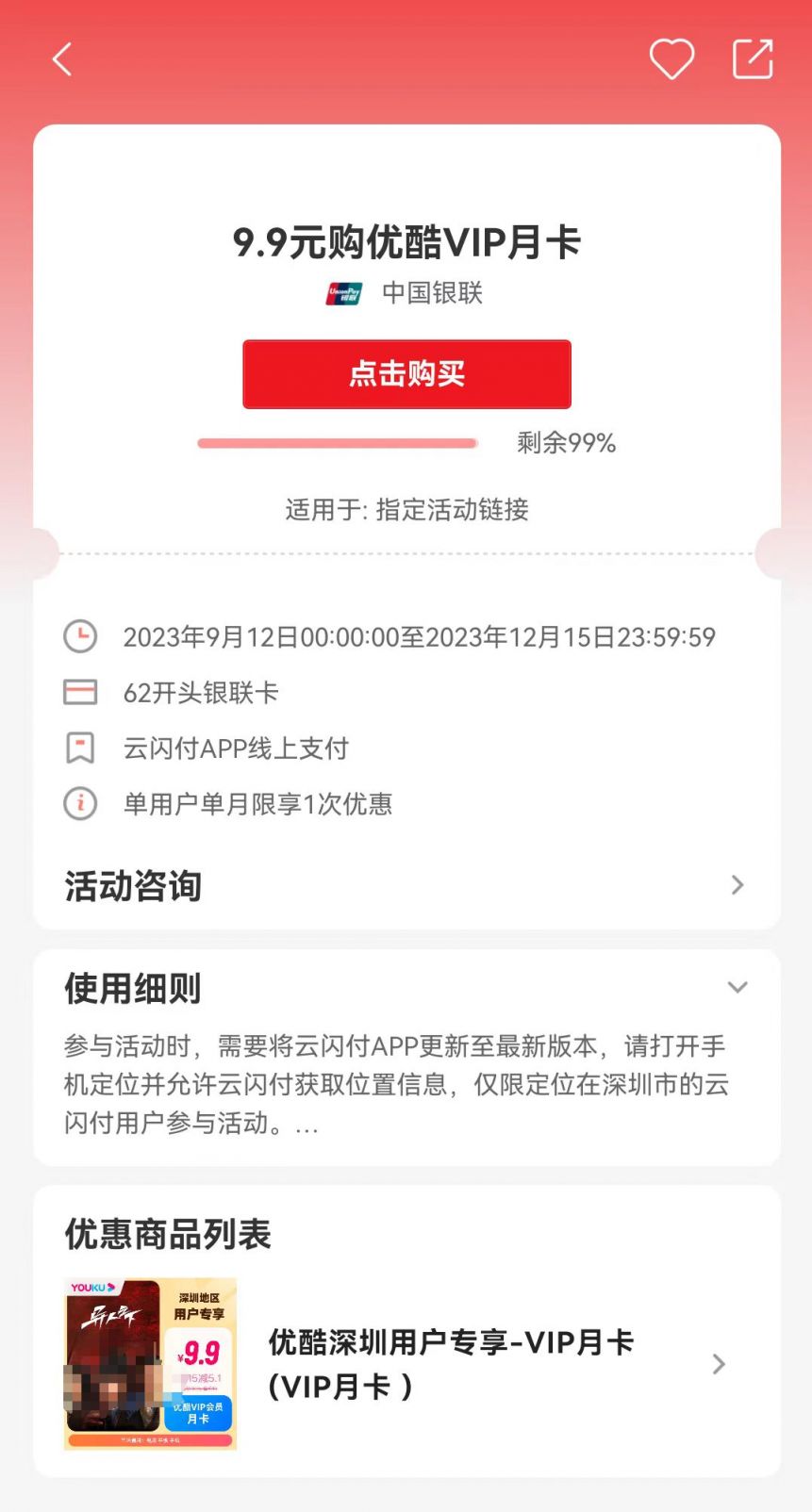The height and width of the screenshot is (1512, 812).
Task: Tap the 适用于: 指定活动链接 text
Action: [x=406, y=510]
